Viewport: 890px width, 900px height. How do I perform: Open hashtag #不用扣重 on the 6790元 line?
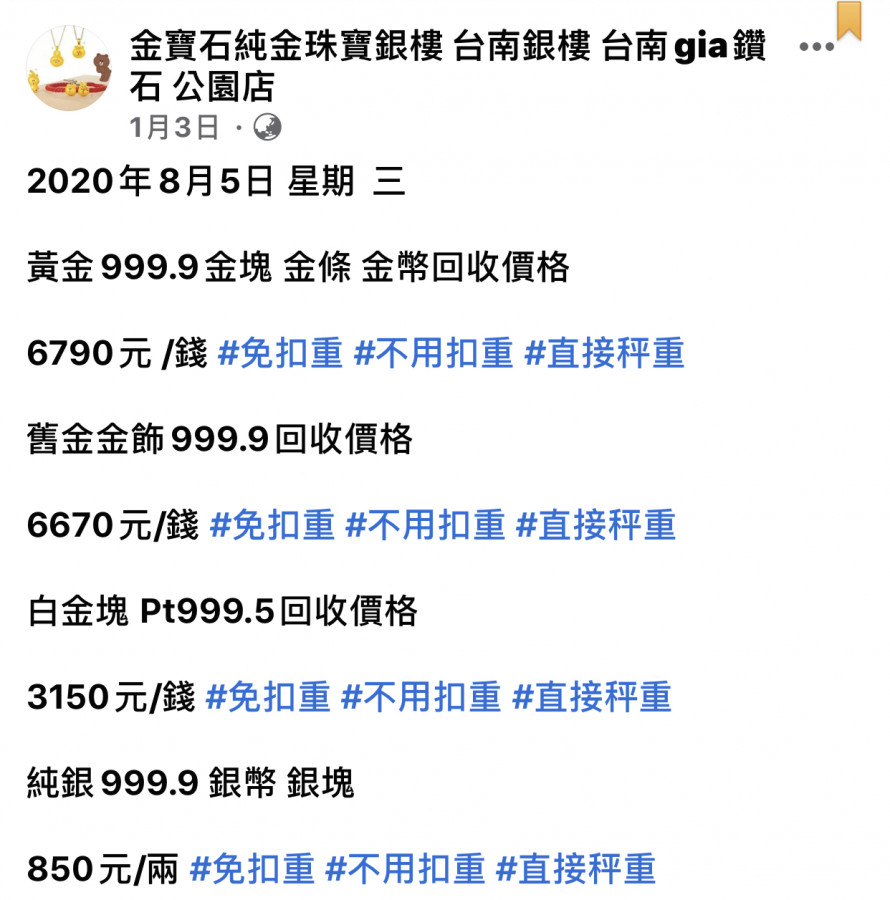coord(434,353)
